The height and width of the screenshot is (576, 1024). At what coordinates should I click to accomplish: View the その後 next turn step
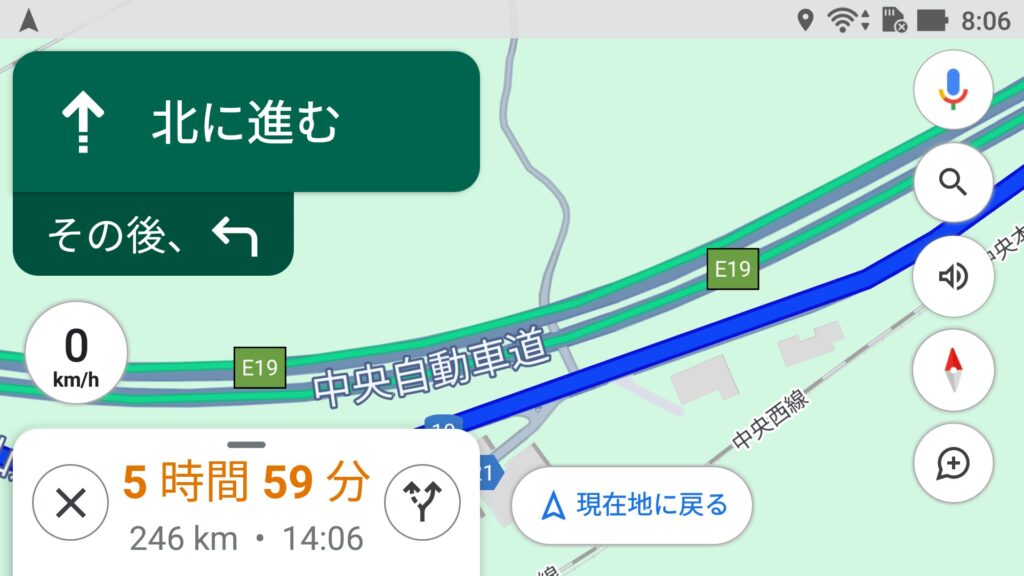click(x=152, y=235)
